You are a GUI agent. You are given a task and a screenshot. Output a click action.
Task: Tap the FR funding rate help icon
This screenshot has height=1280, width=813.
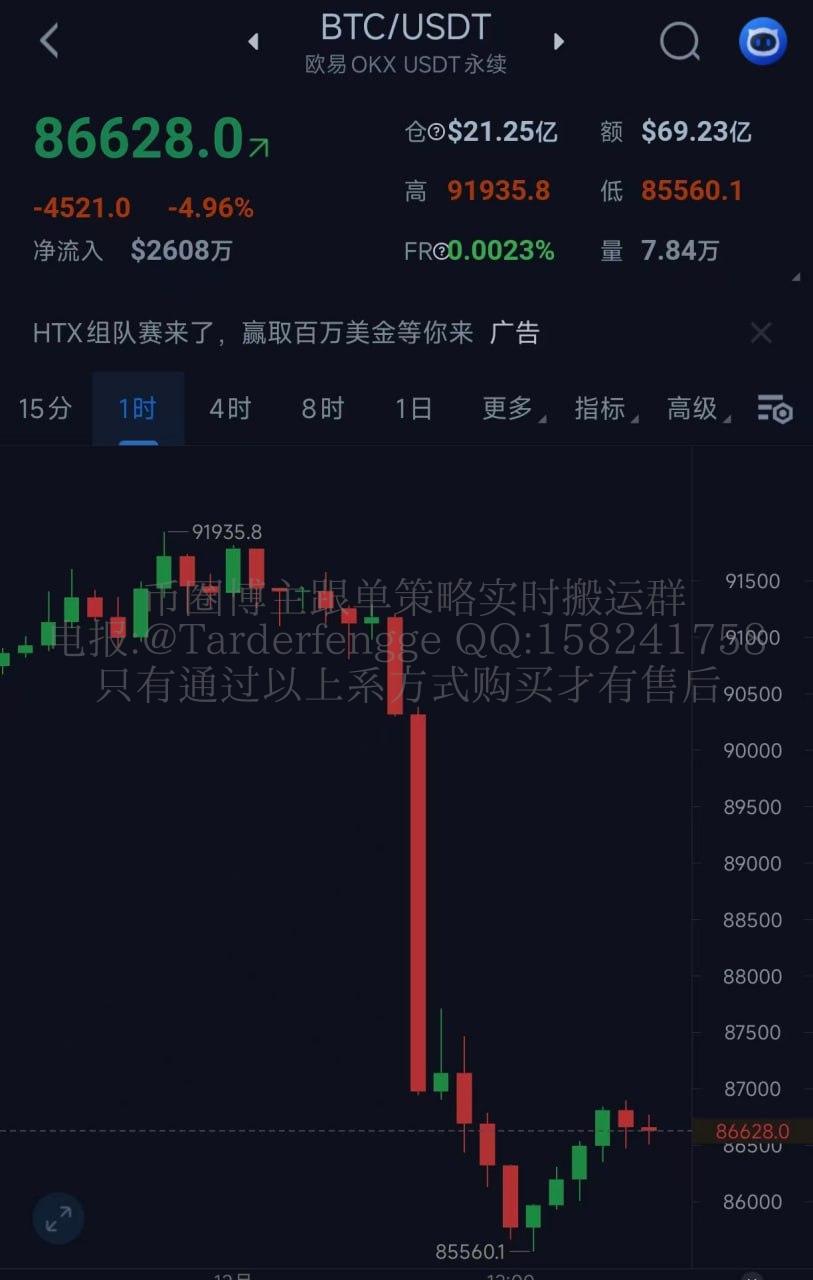point(441,251)
